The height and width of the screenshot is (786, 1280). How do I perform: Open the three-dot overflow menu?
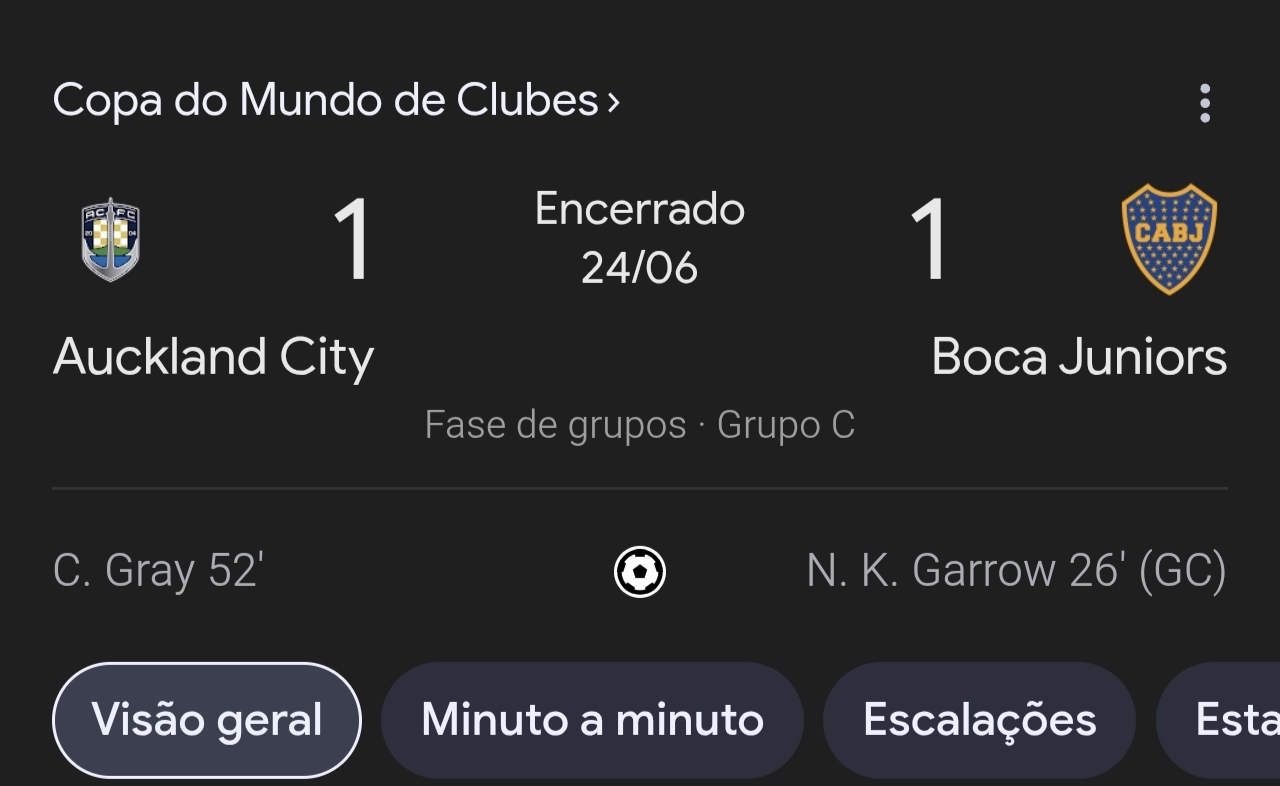(x=1204, y=103)
